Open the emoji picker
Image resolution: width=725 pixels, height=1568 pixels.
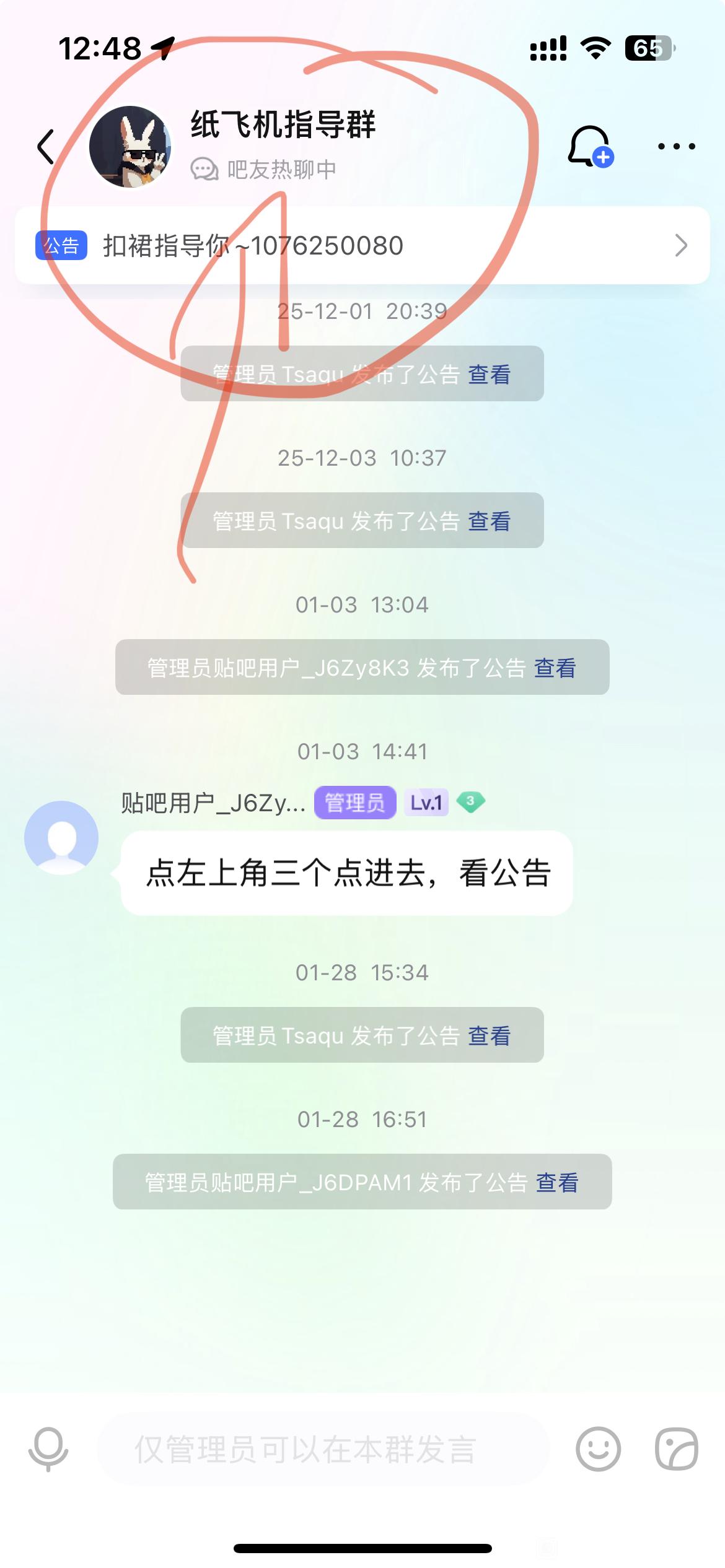[x=598, y=1449]
